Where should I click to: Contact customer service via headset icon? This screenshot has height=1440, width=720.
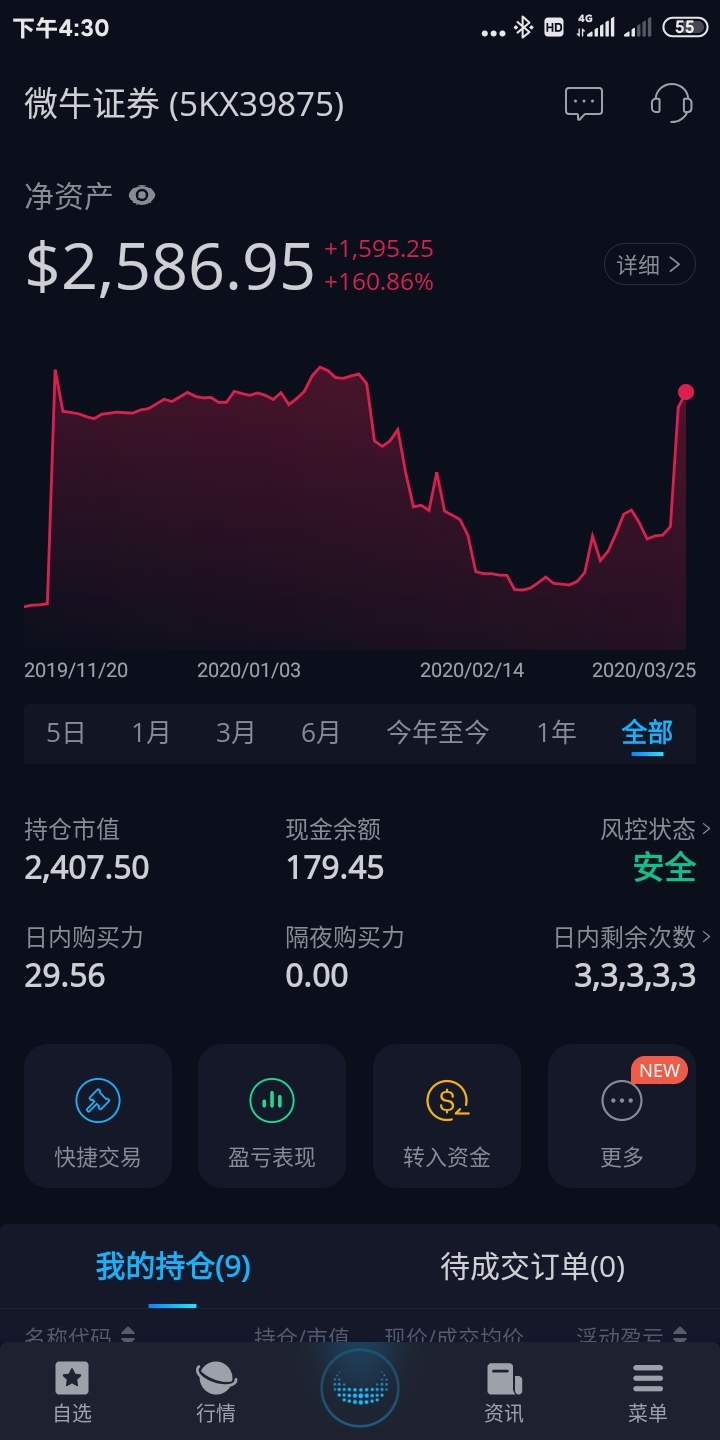(x=672, y=103)
